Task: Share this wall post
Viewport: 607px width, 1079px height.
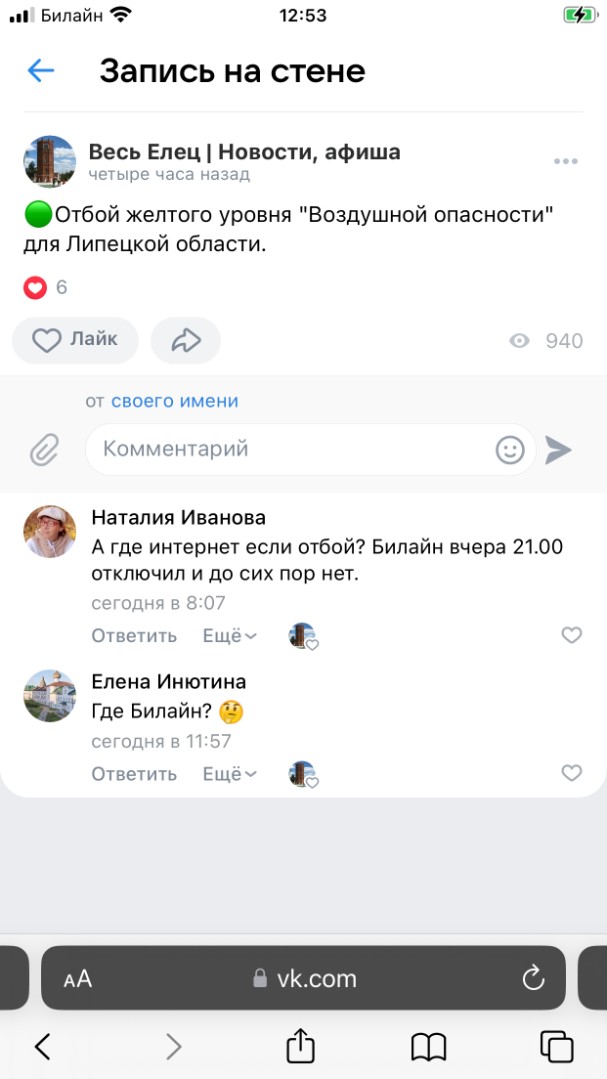Action: point(186,341)
